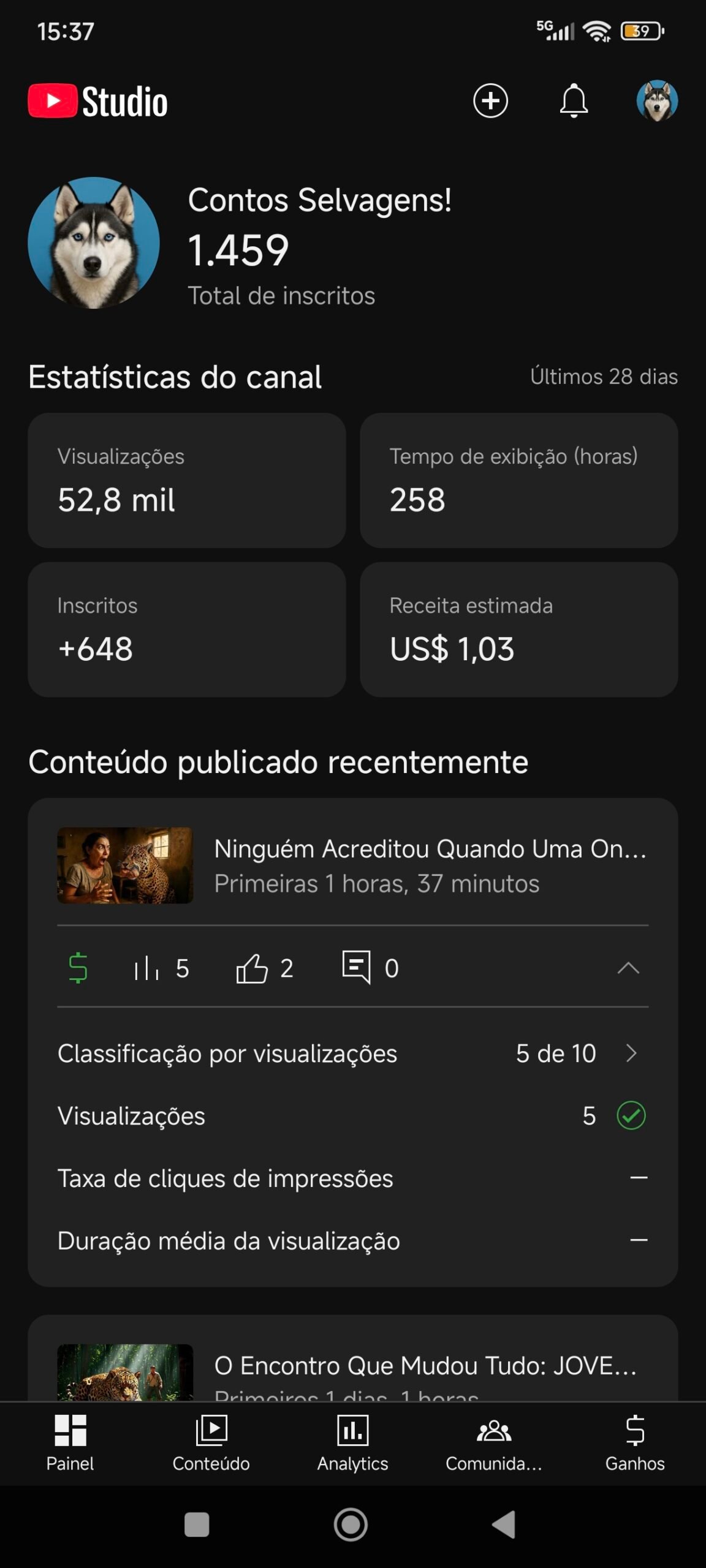Switch to the Painel tab
Viewport: 706px width, 1568px height.
(70, 1442)
